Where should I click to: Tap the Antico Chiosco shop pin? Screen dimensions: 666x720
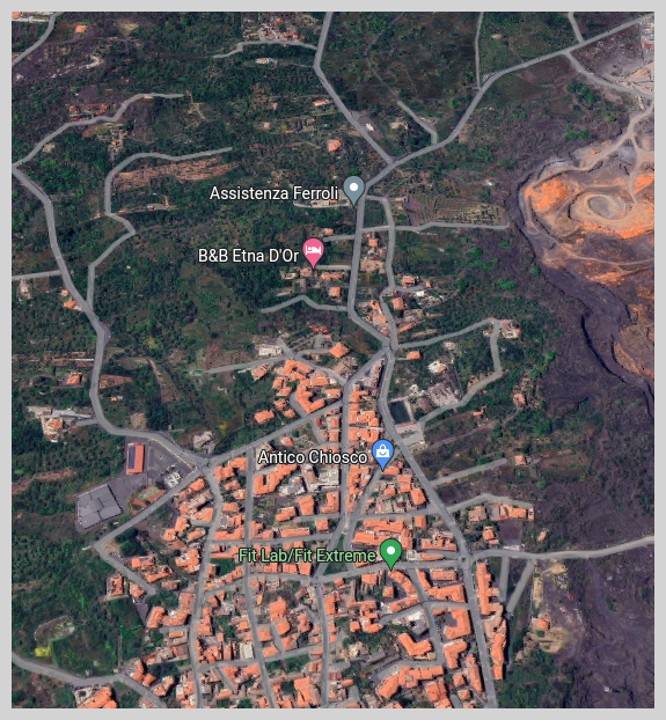(382, 453)
